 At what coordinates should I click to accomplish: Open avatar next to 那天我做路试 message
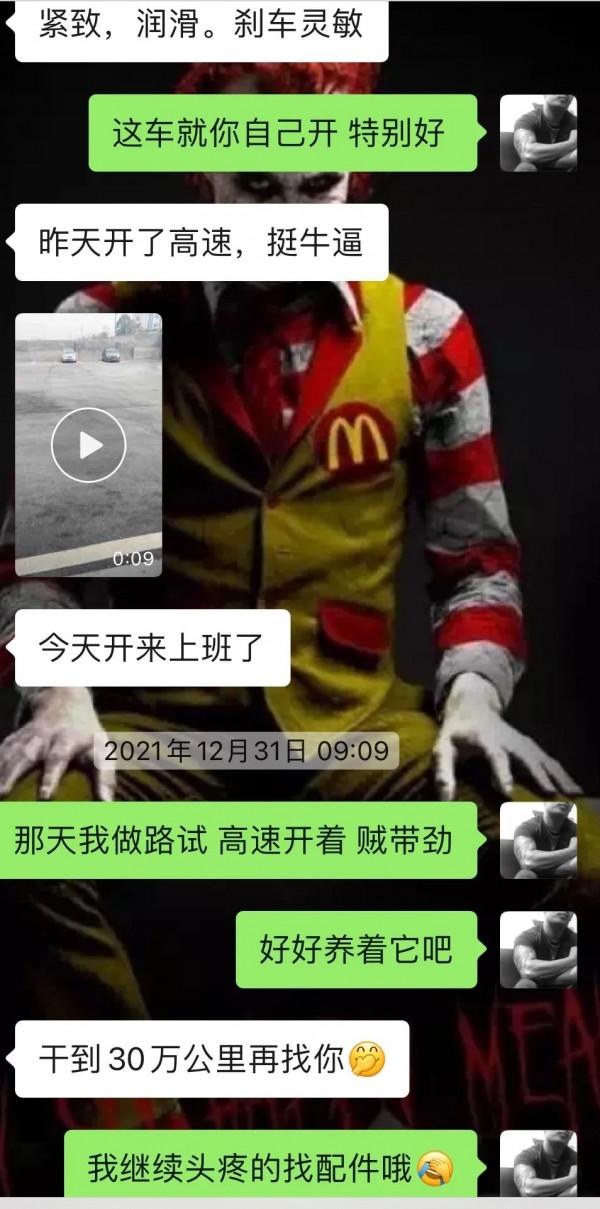pos(539,840)
